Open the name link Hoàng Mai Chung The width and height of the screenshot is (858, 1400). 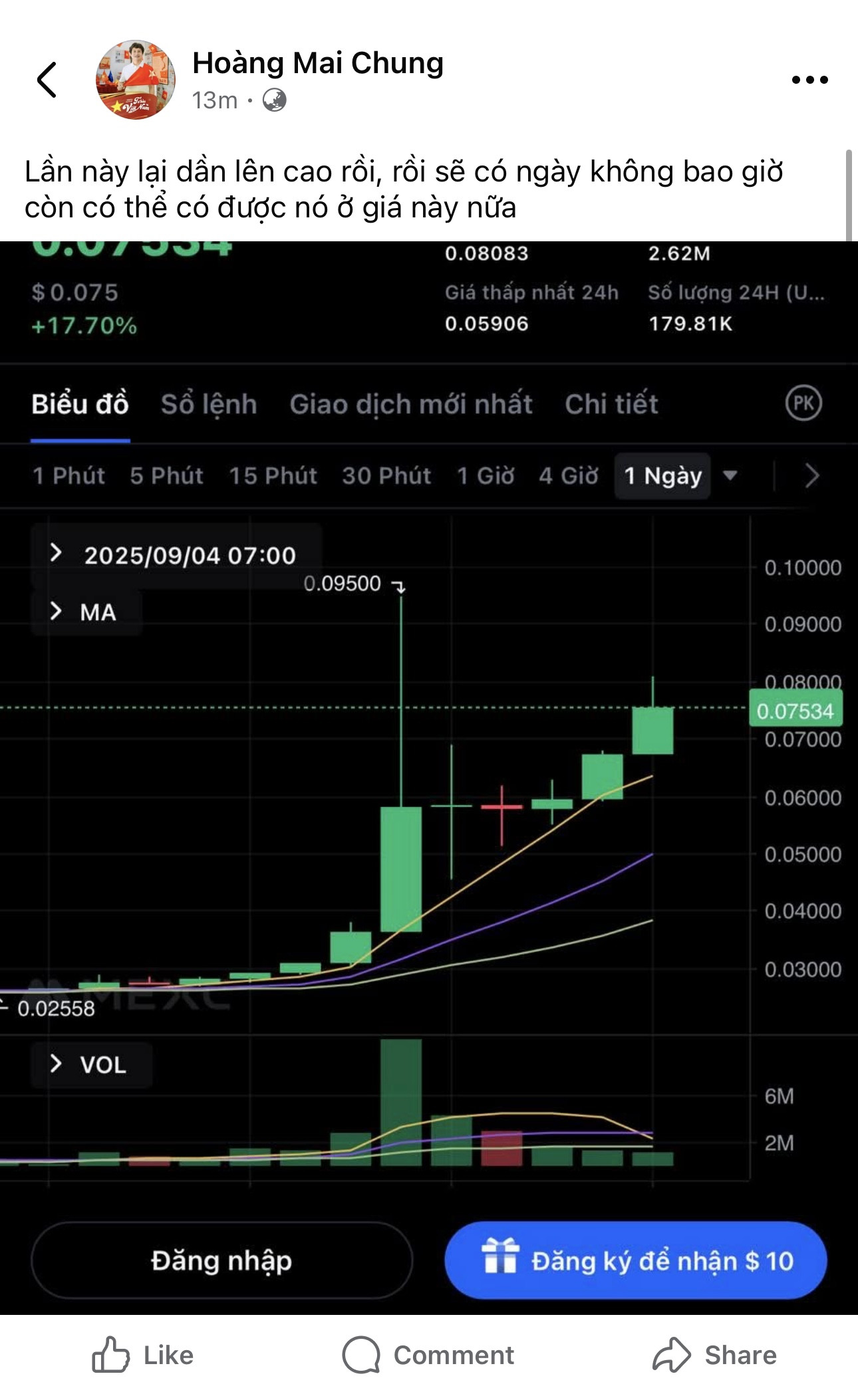tap(318, 63)
